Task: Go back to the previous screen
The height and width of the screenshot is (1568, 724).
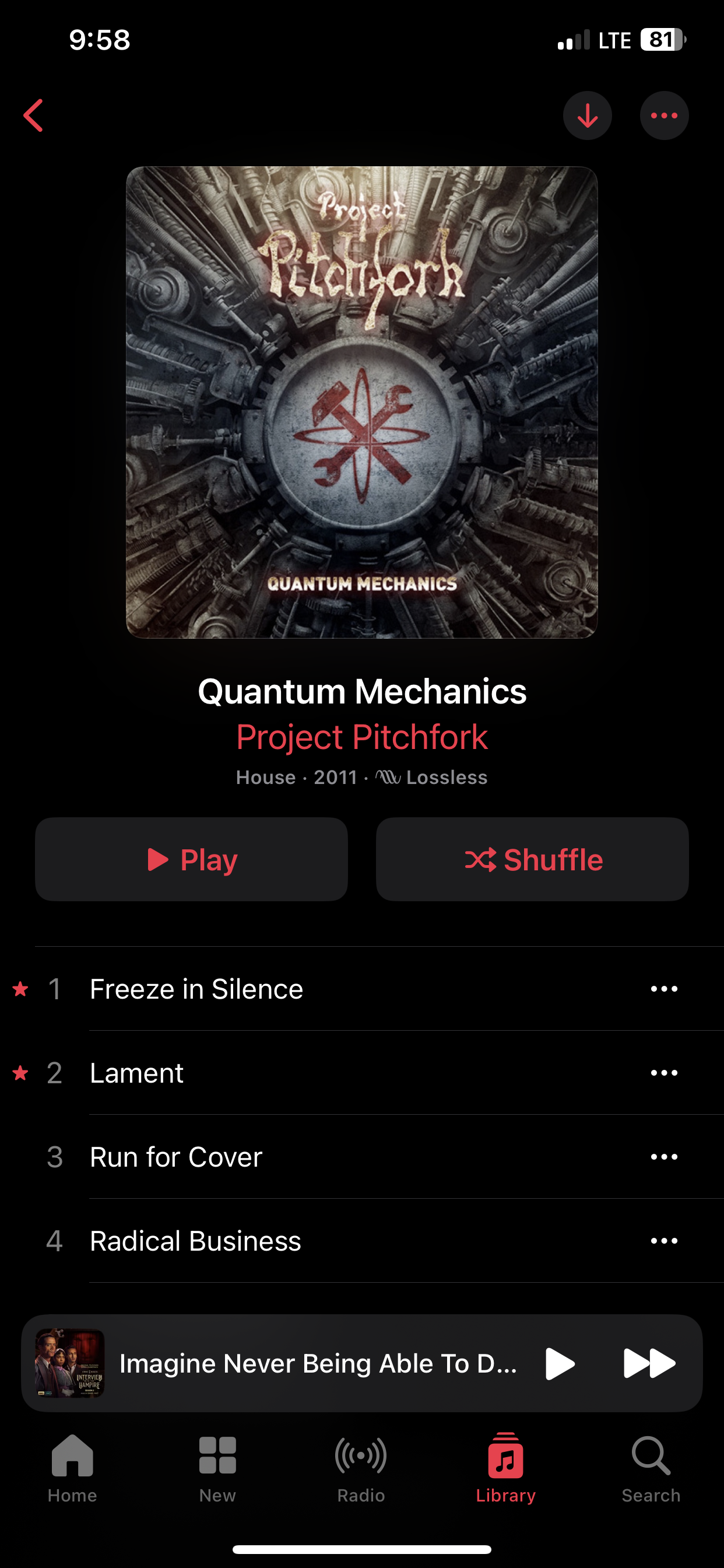Action: click(33, 116)
